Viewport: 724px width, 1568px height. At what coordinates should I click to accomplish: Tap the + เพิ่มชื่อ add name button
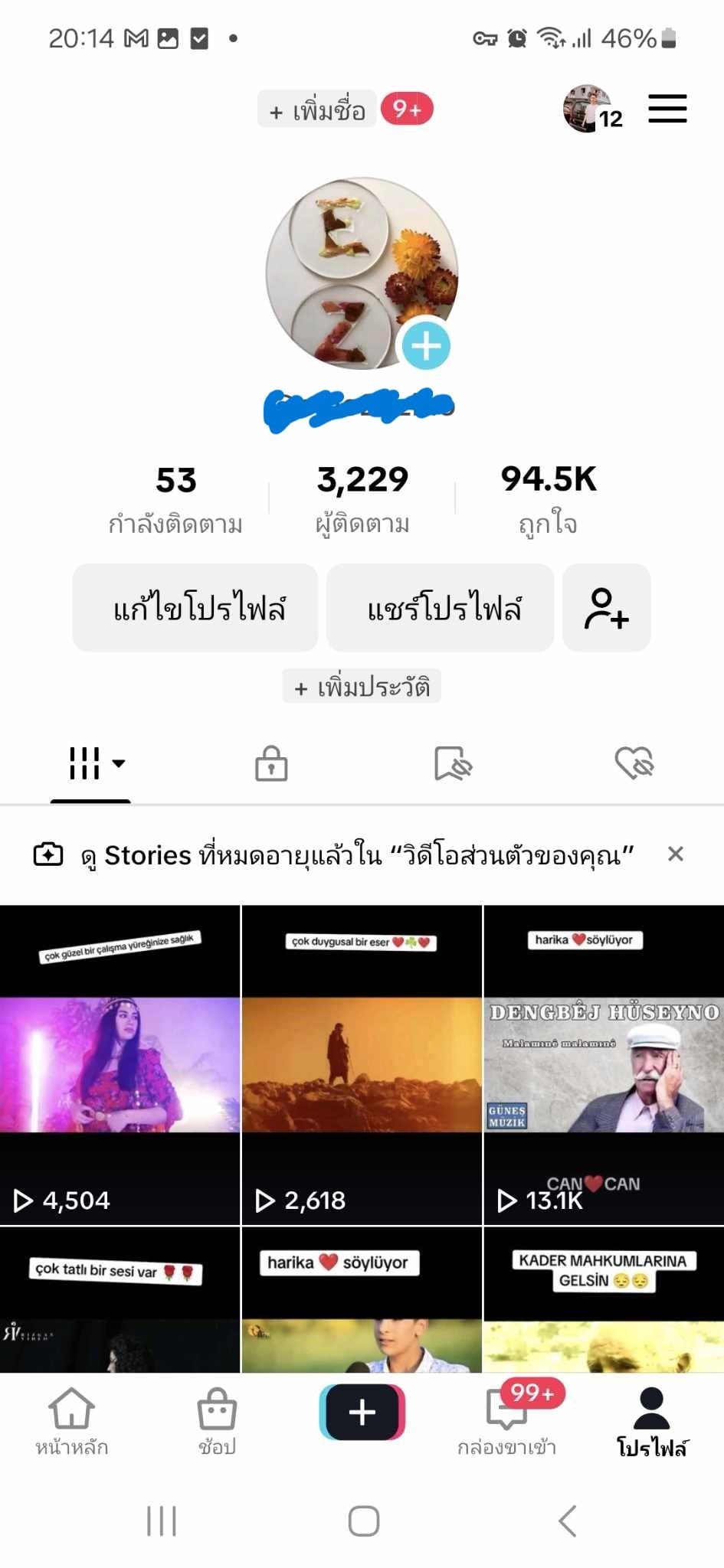(317, 109)
